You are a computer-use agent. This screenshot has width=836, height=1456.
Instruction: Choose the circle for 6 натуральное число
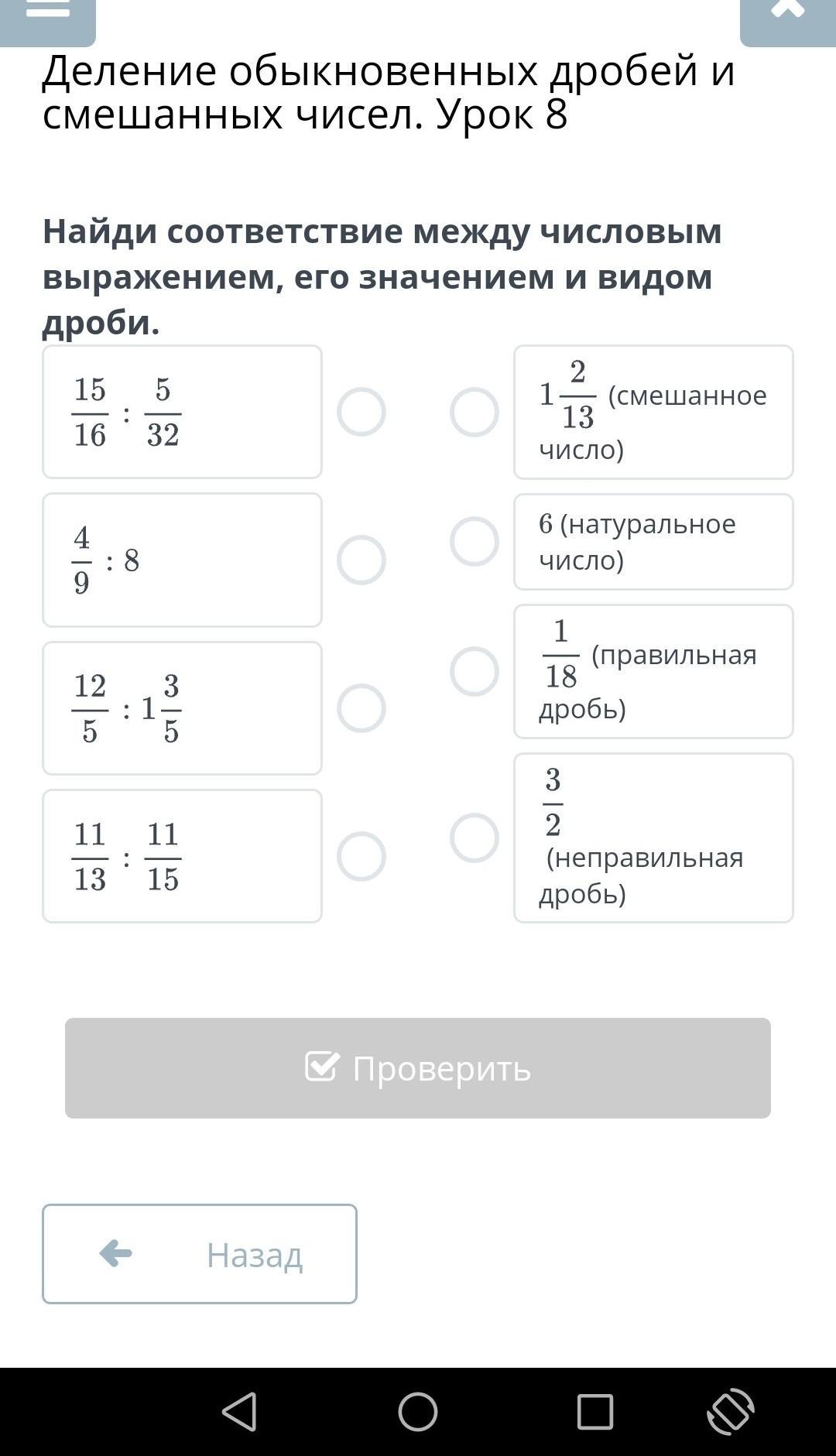[x=475, y=541]
